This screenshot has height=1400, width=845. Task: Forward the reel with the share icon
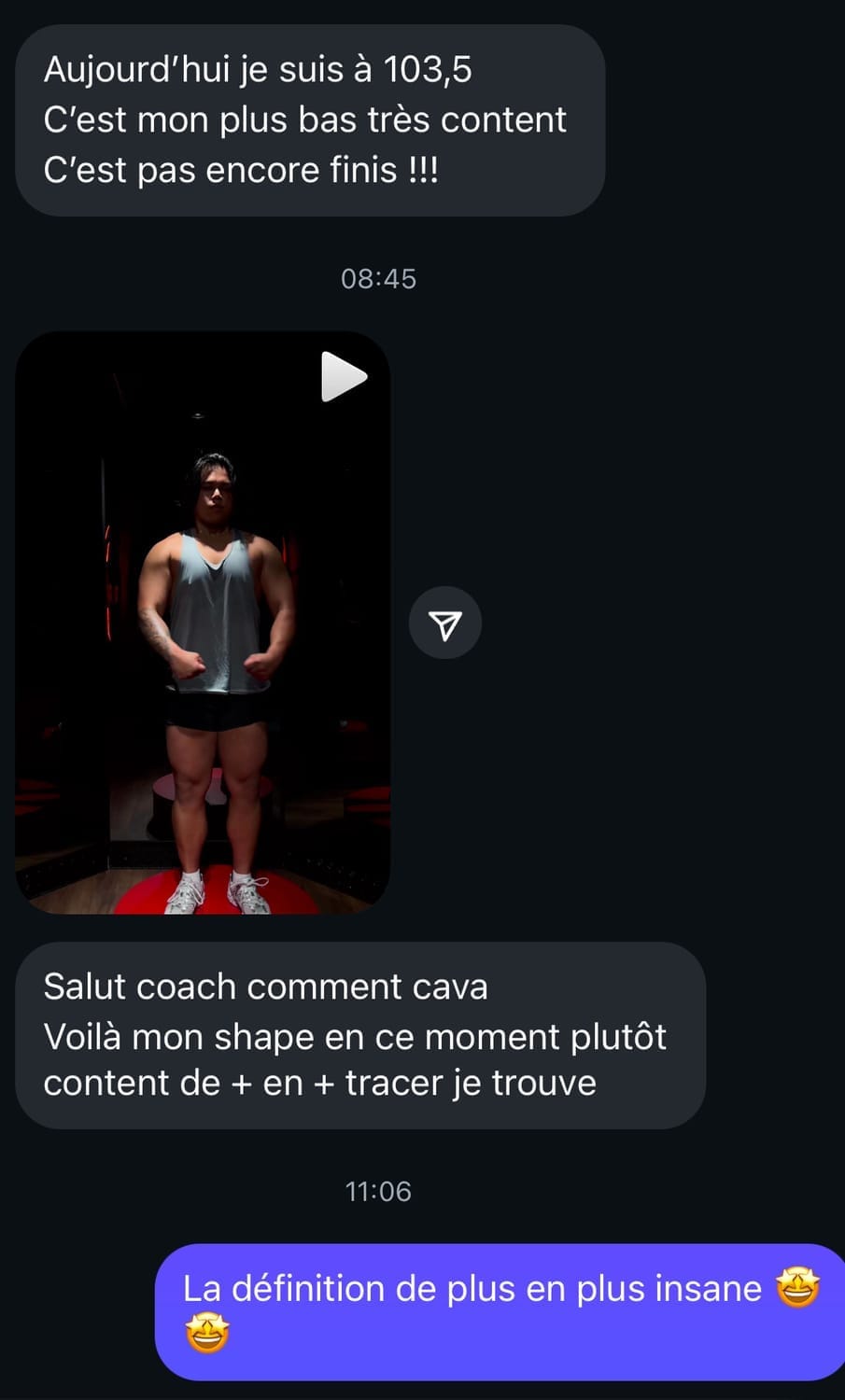pos(445,623)
